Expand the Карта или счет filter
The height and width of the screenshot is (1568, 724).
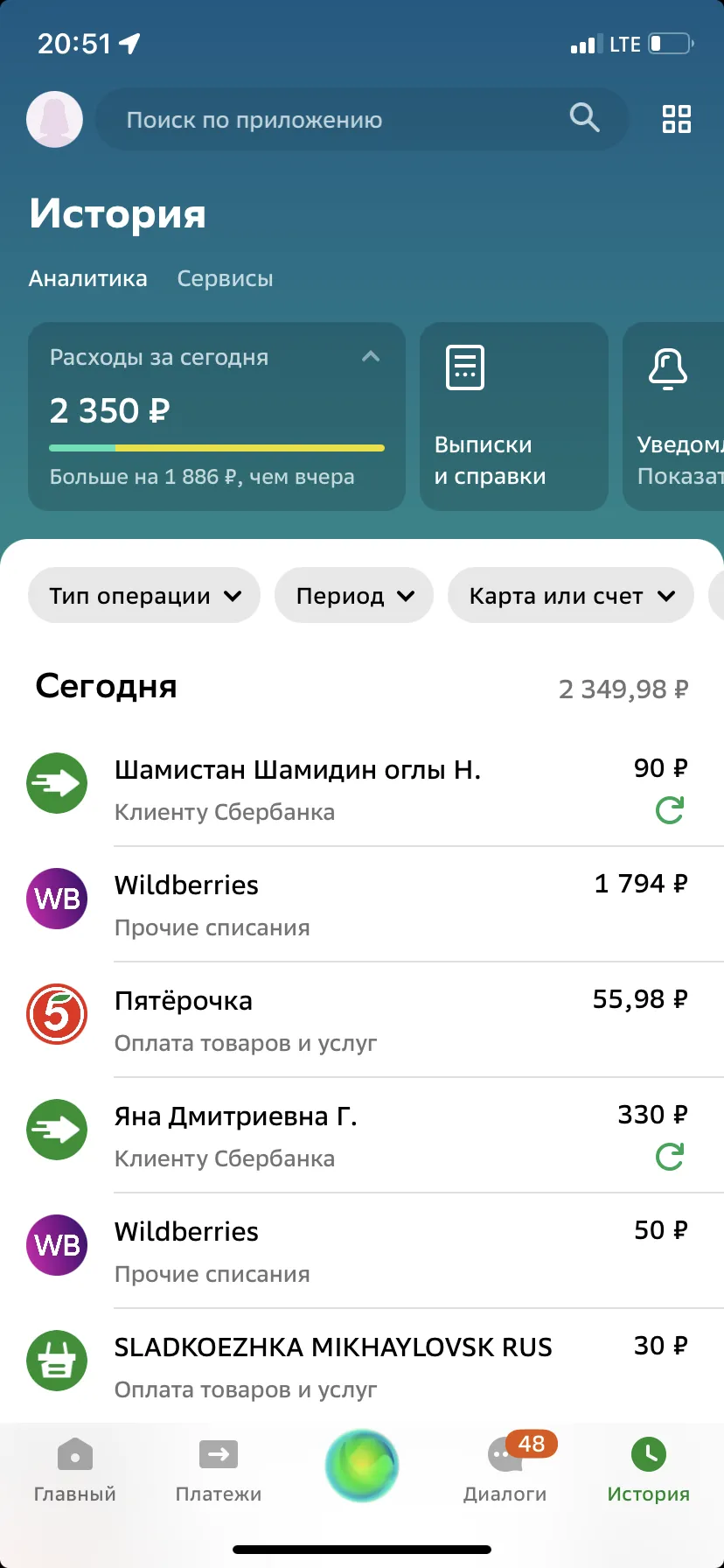[x=571, y=596]
